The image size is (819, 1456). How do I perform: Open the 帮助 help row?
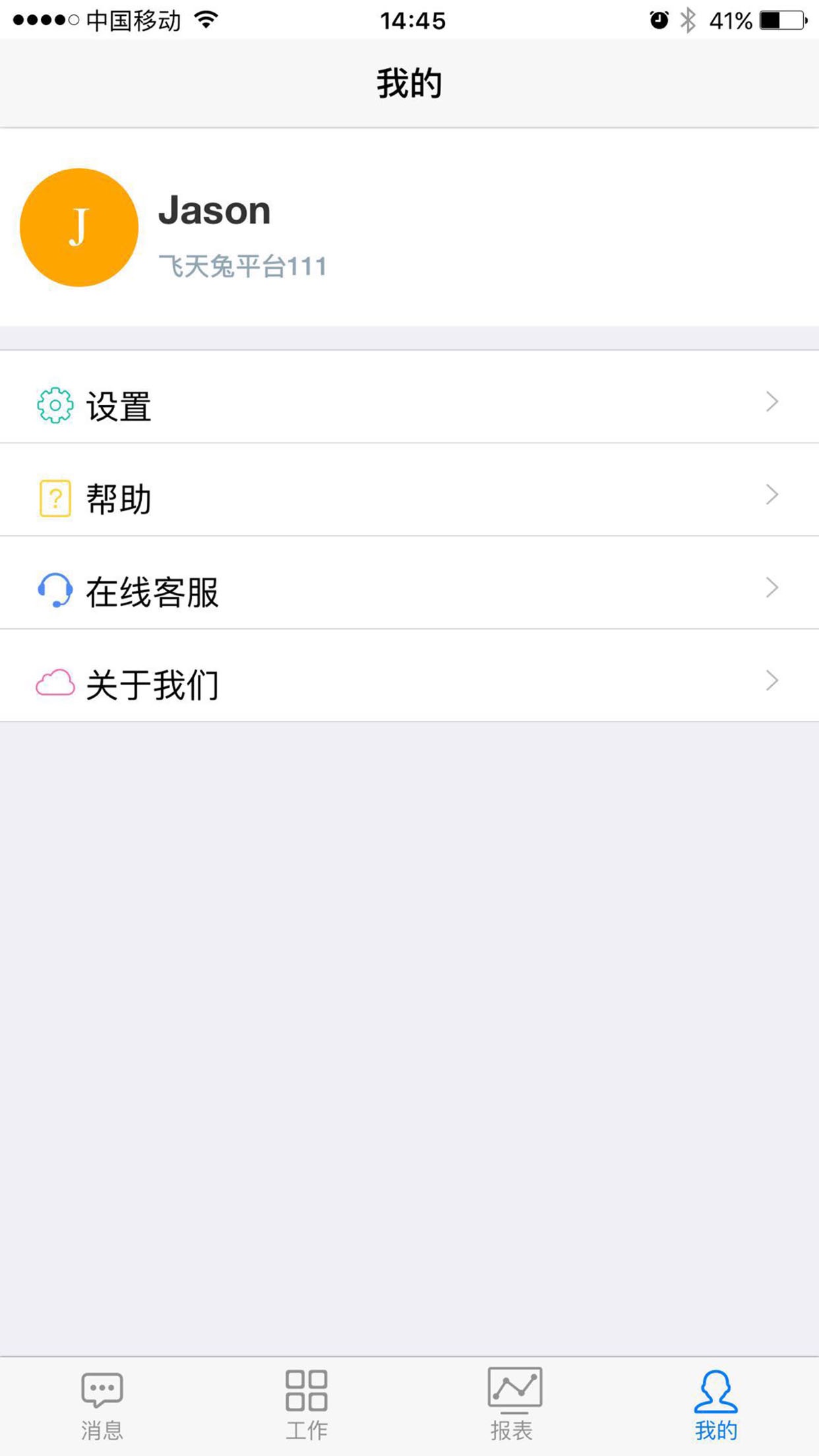(x=409, y=496)
